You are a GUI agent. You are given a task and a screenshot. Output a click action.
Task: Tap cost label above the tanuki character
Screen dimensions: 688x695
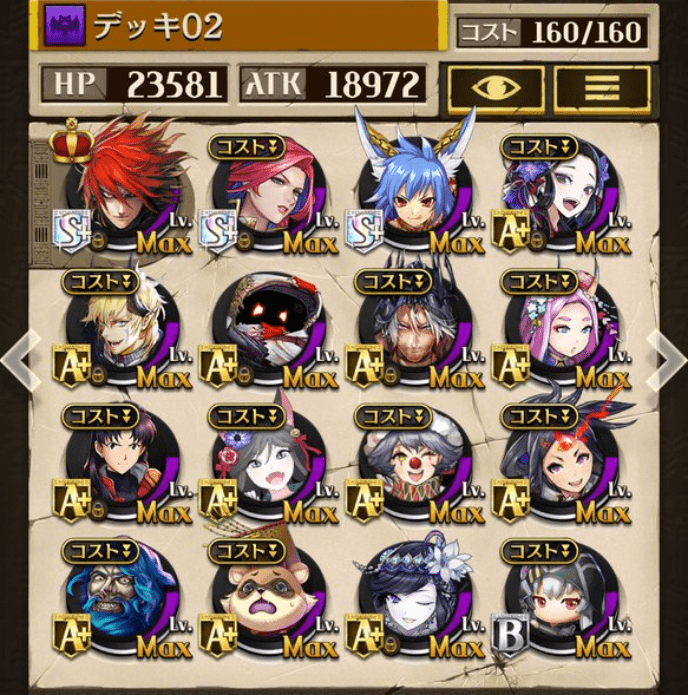click(x=246, y=551)
